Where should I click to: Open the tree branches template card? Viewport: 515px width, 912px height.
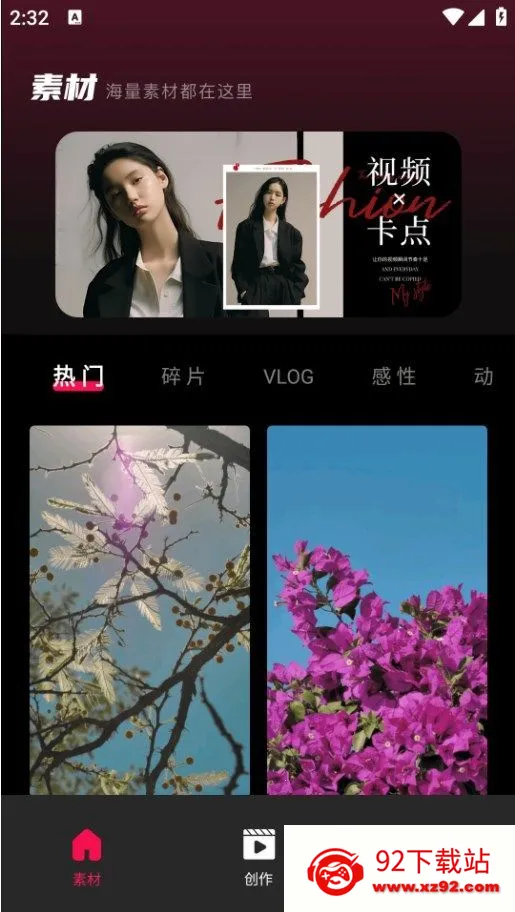[x=140, y=610]
